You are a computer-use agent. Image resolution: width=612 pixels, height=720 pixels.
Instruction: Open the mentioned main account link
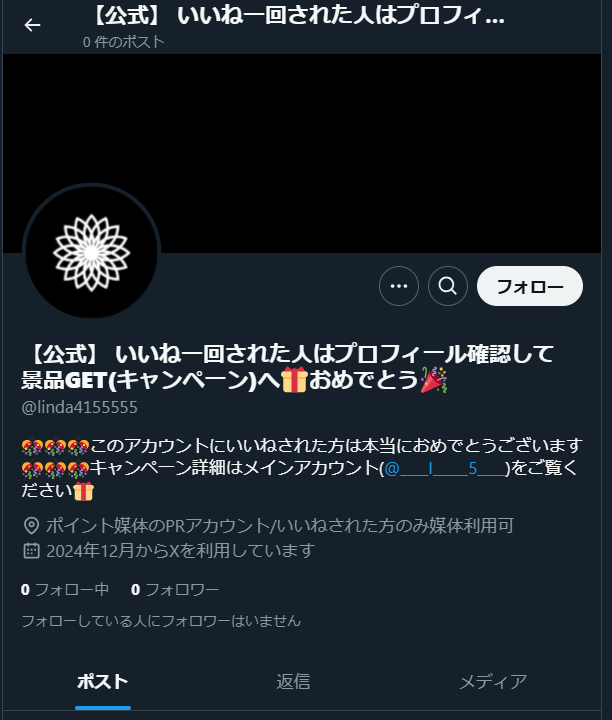(x=446, y=468)
